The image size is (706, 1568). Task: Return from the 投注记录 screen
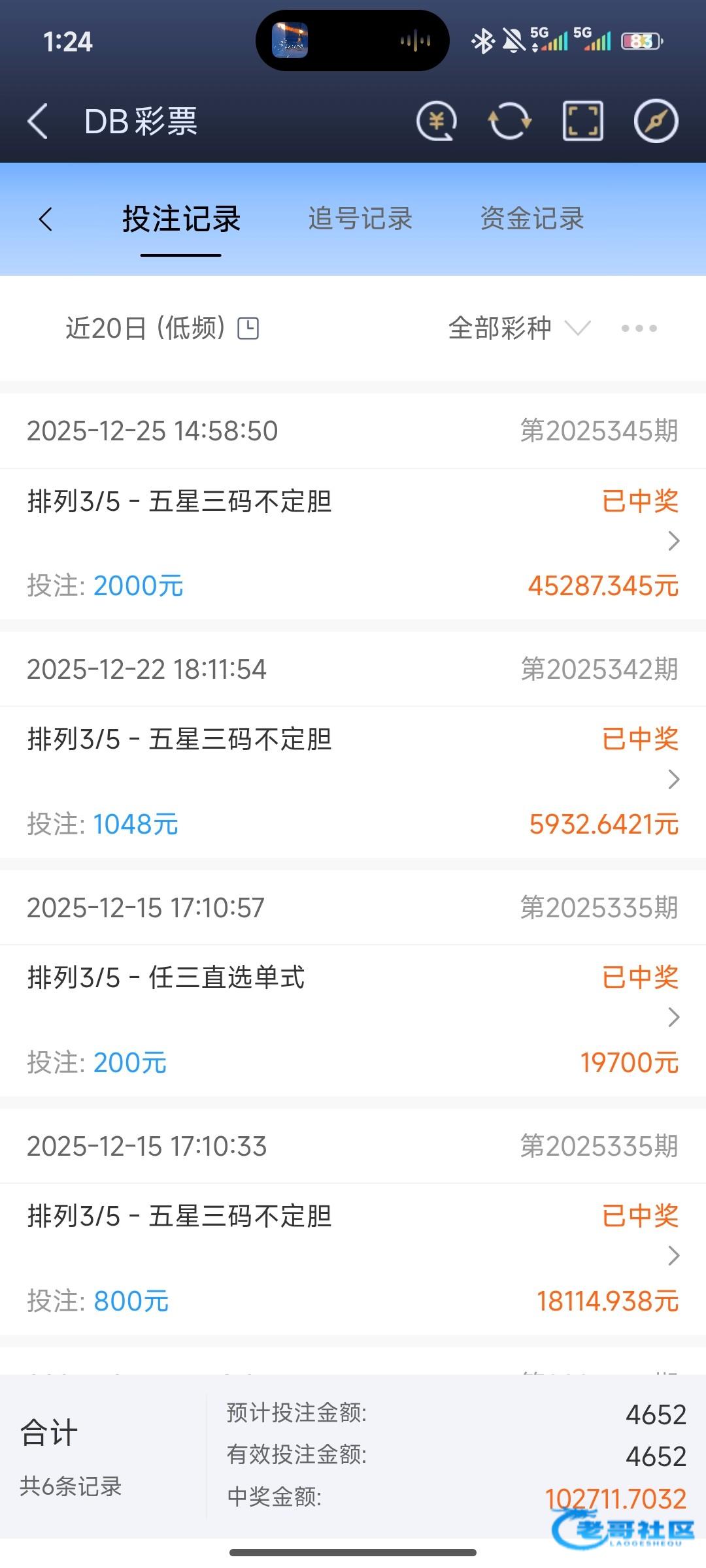point(46,220)
